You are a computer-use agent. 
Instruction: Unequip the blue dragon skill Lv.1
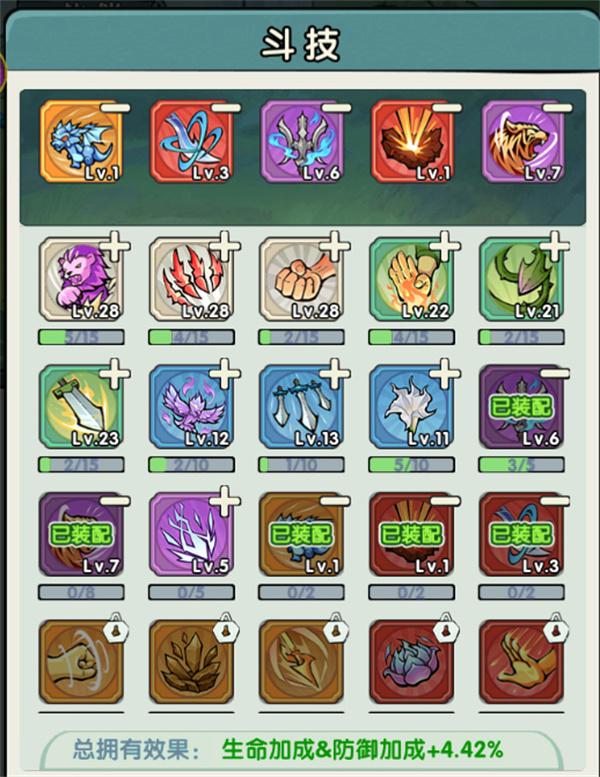click(x=116, y=107)
